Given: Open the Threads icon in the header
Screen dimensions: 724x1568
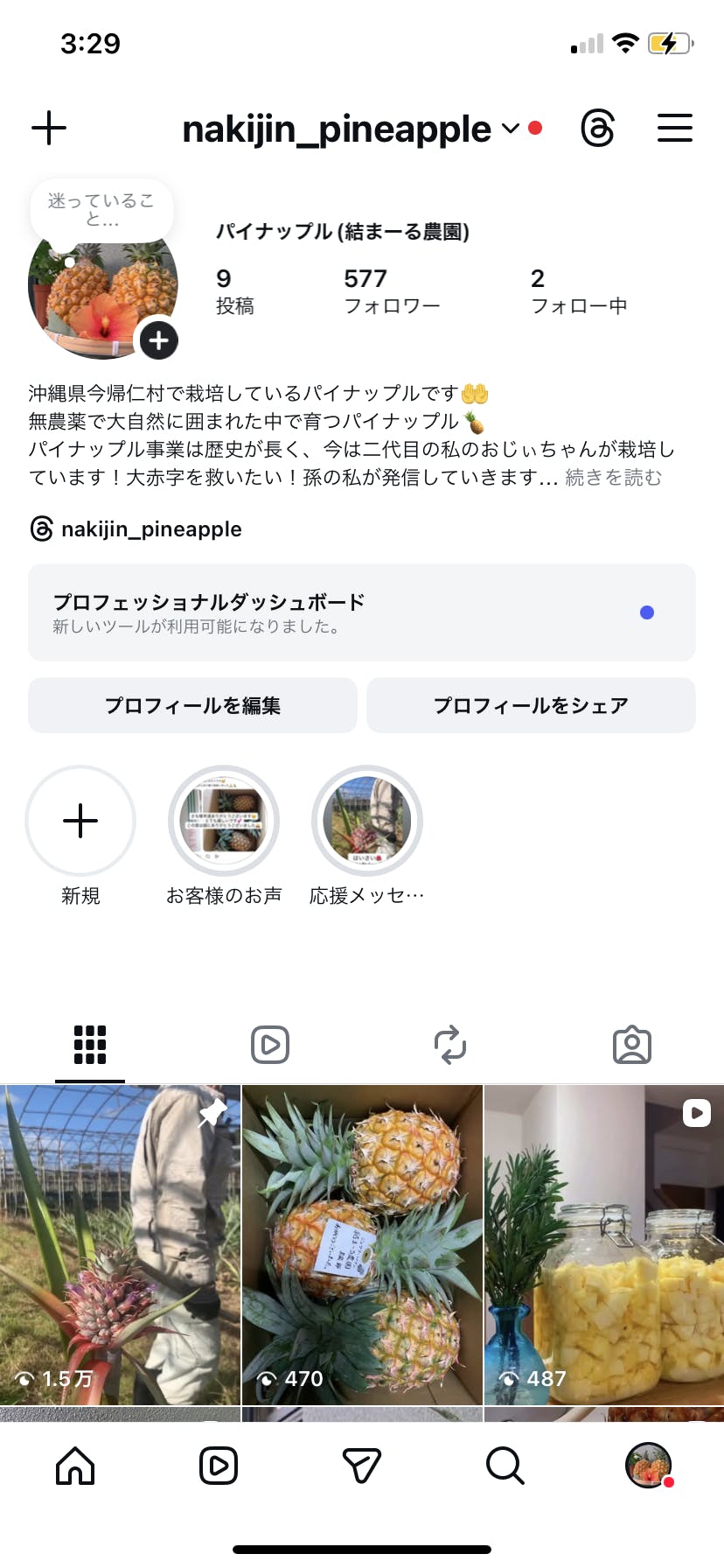Looking at the screenshot, I should point(598,129).
